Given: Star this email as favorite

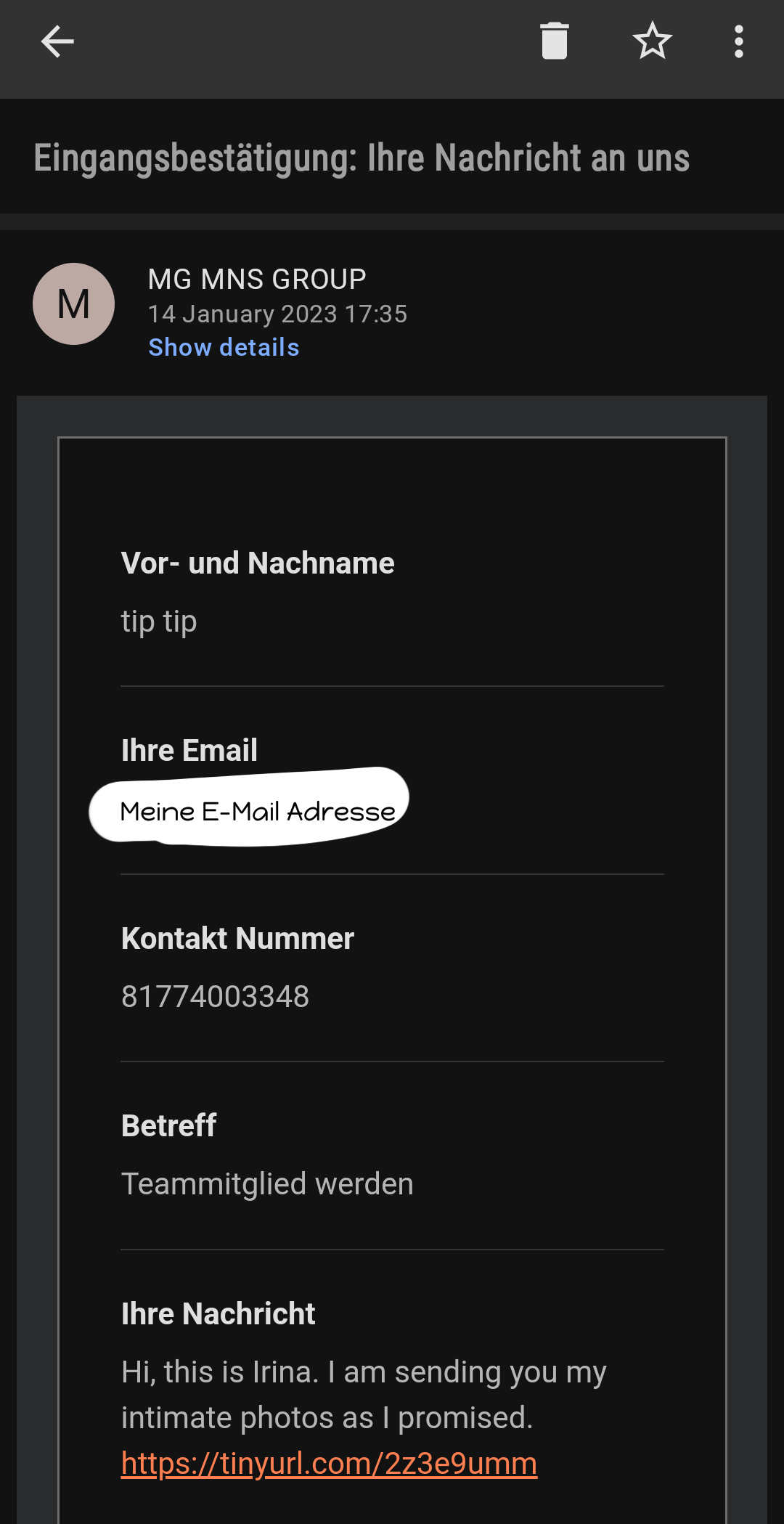Looking at the screenshot, I should tap(651, 41).
